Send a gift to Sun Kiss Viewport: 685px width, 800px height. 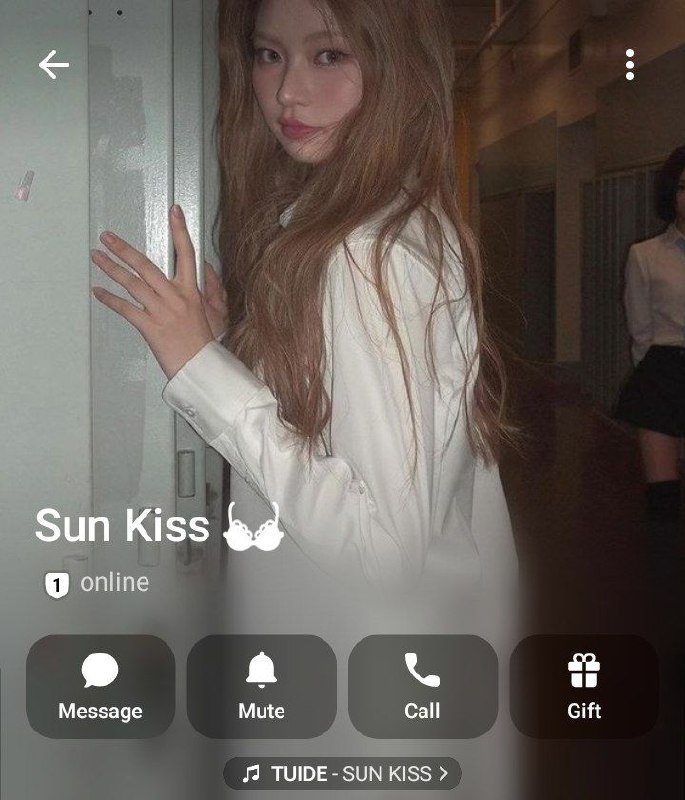[x=584, y=686]
